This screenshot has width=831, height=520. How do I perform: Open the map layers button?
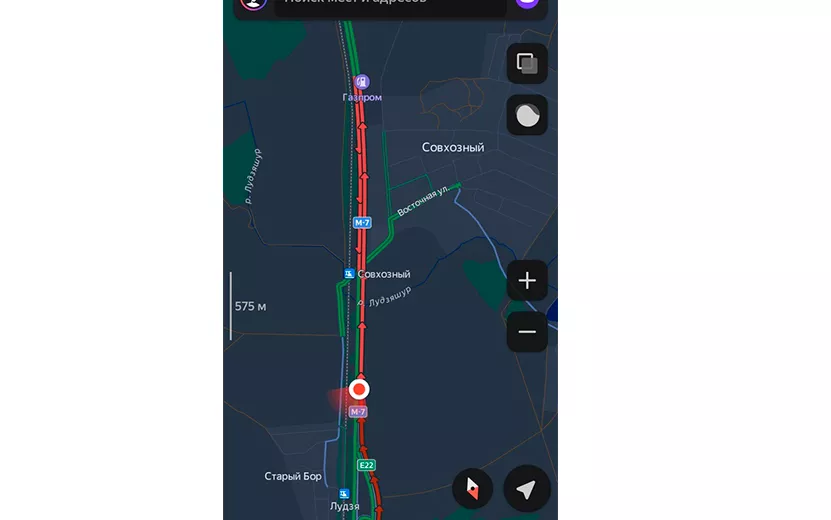pyautogui.click(x=527, y=64)
